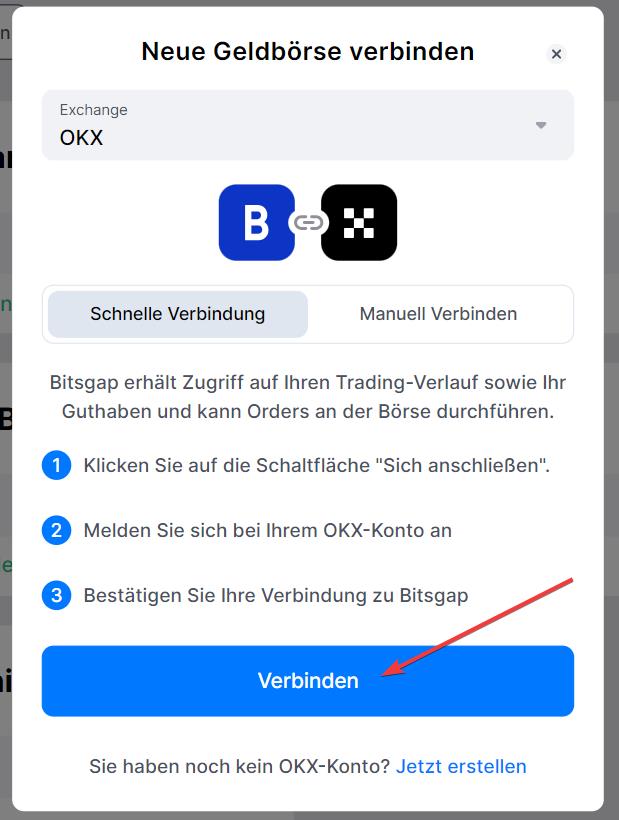619x820 pixels.
Task: Open the Exchange dropdown showing OKX
Action: [x=308, y=125]
